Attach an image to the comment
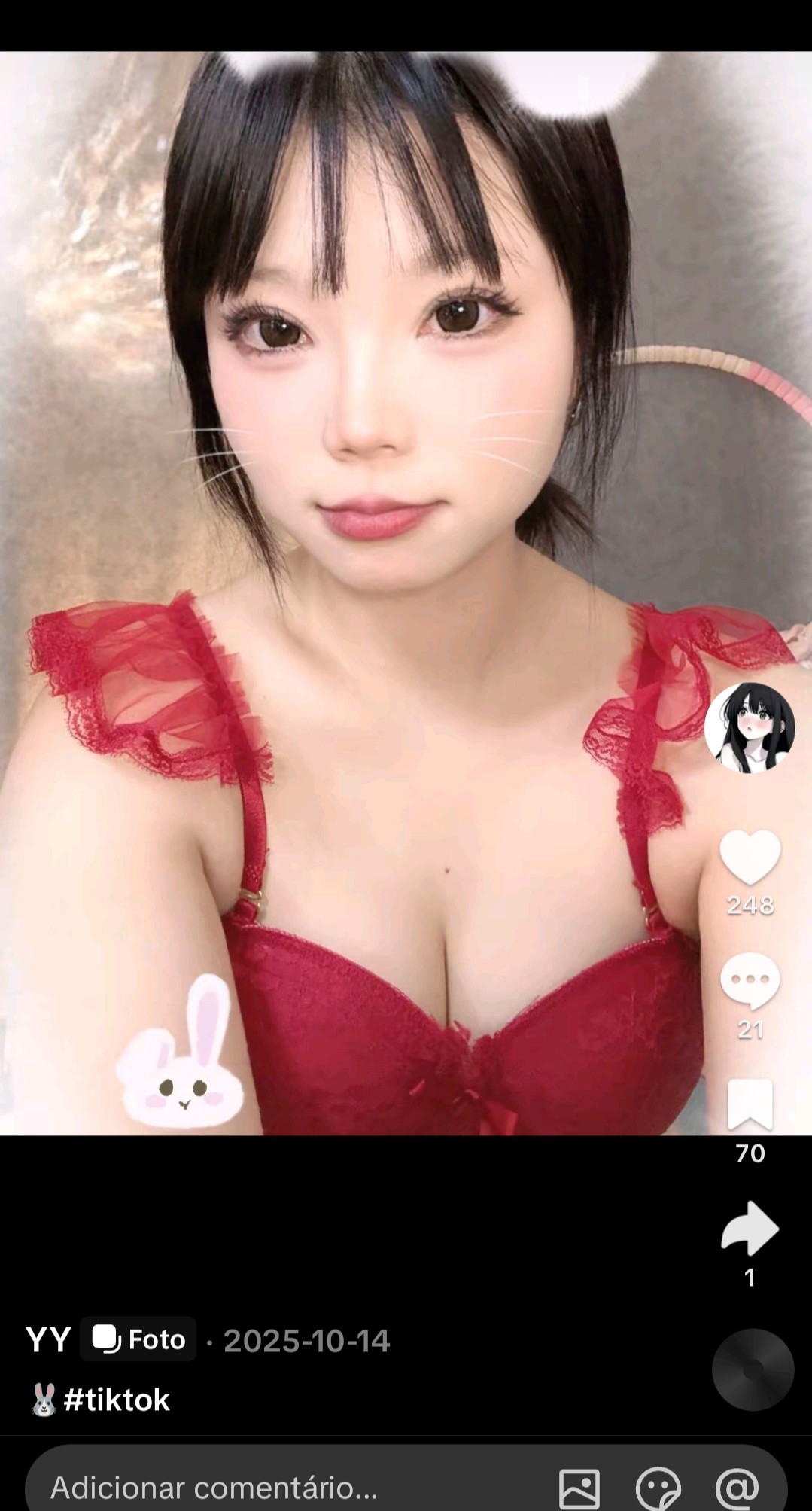The image size is (812, 1511). [x=579, y=1488]
